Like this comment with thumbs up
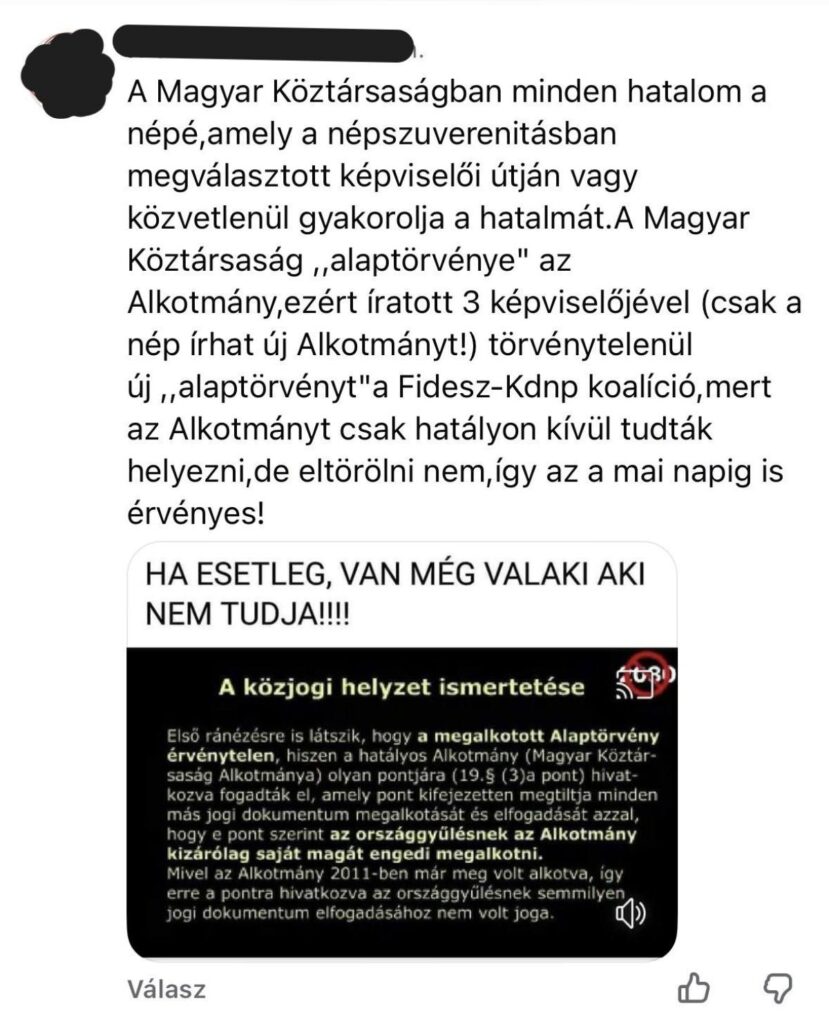Image resolution: width=829 pixels, height=1024 pixels. pos(693,989)
